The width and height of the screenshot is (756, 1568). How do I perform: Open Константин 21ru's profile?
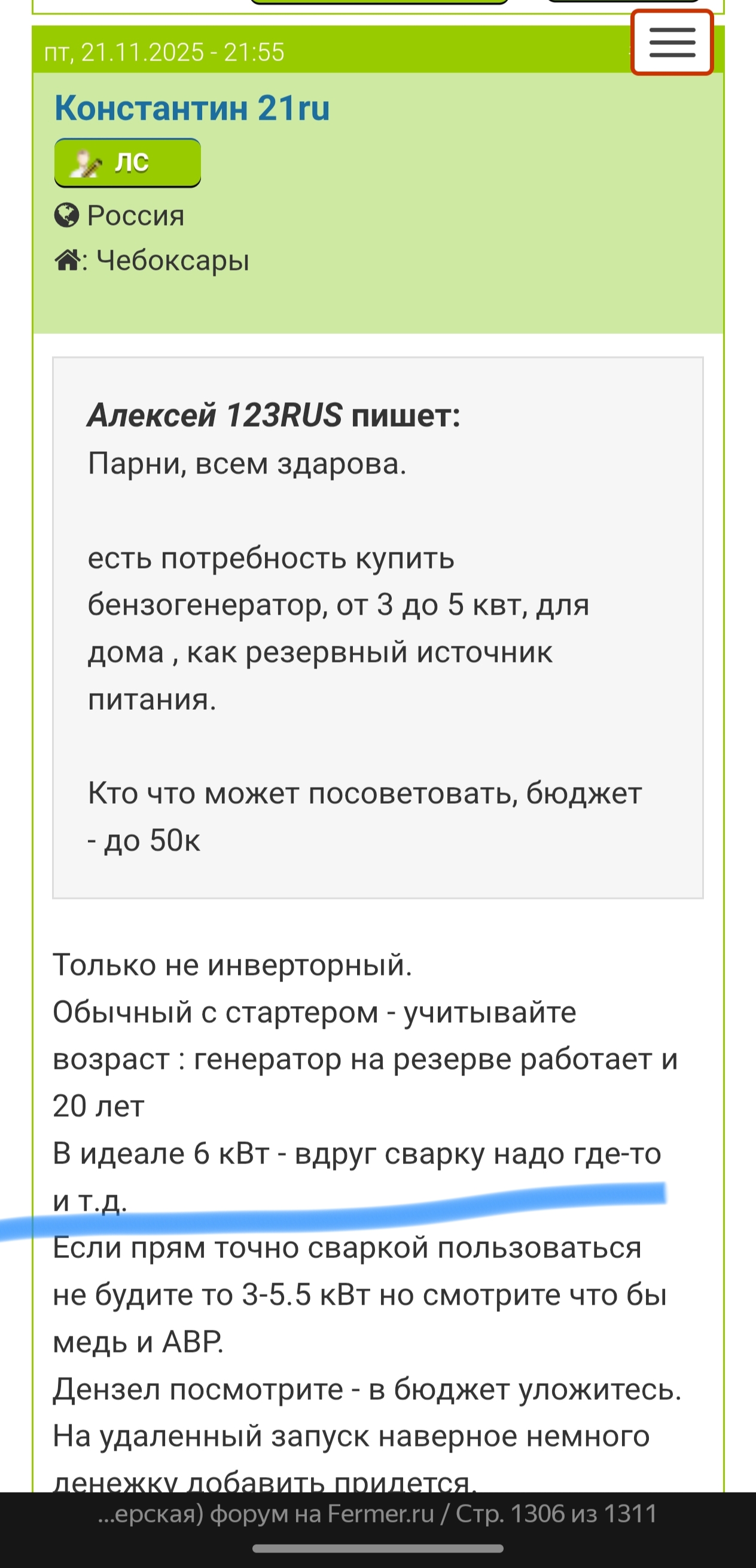click(x=191, y=108)
